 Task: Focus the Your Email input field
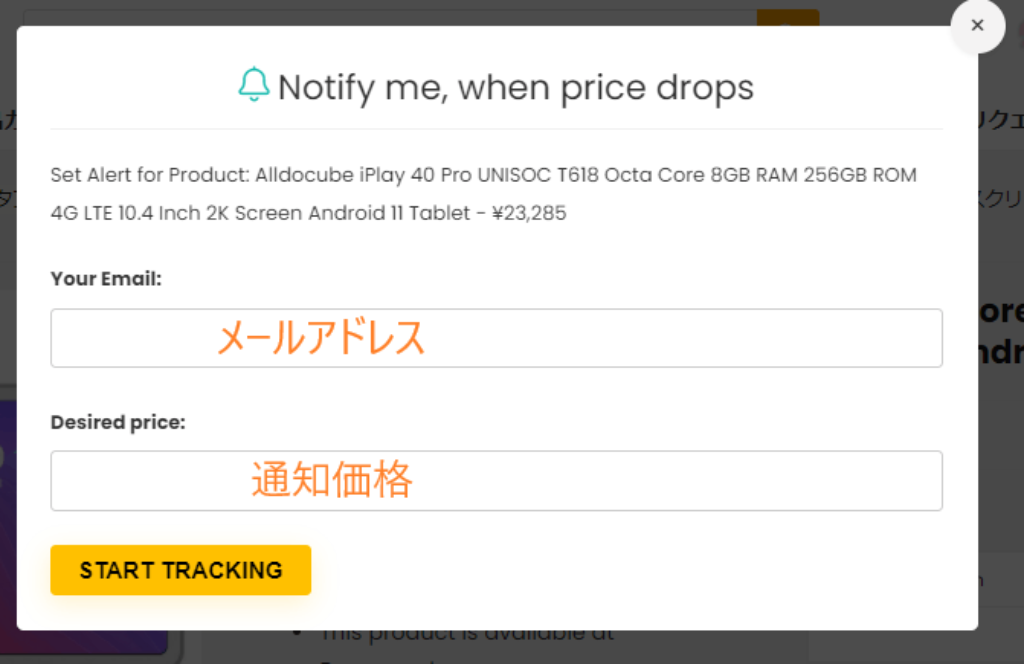tap(496, 338)
